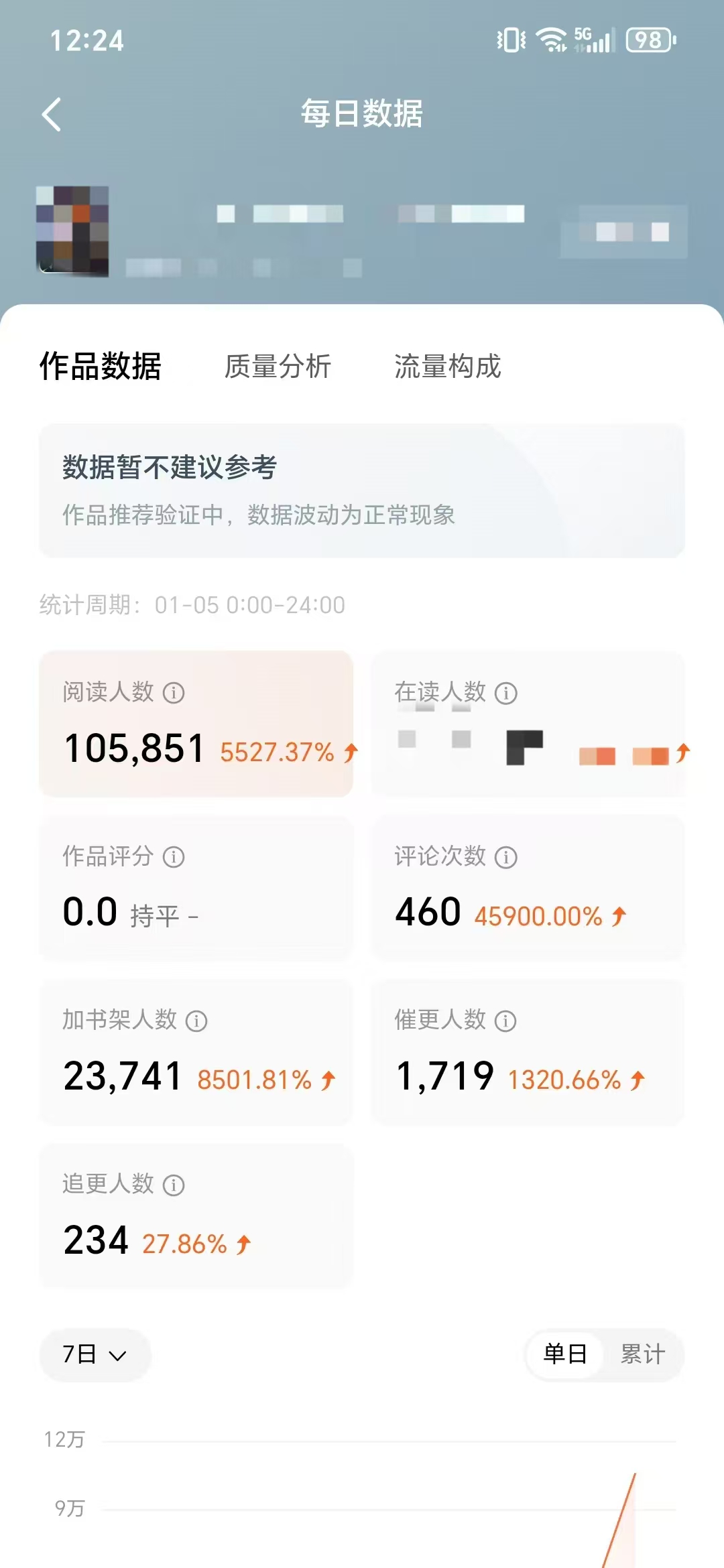
Task: Open info icon next to 阅读人数
Action: [x=174, y=693]
